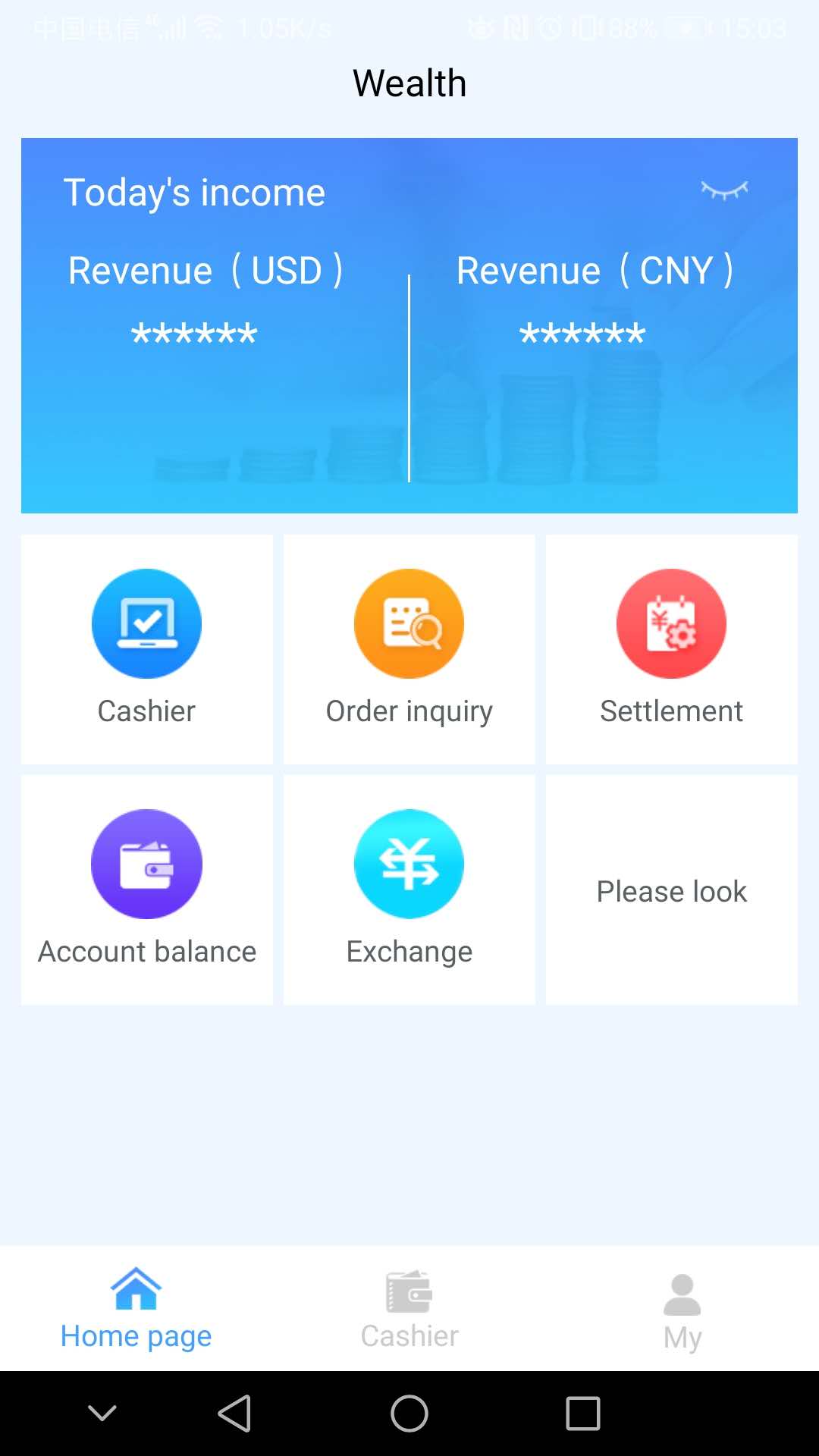Switch to the Cashier bottom tab
Image resolution: width=819 pixels, height=1456 pixels.
(409, 1309)
